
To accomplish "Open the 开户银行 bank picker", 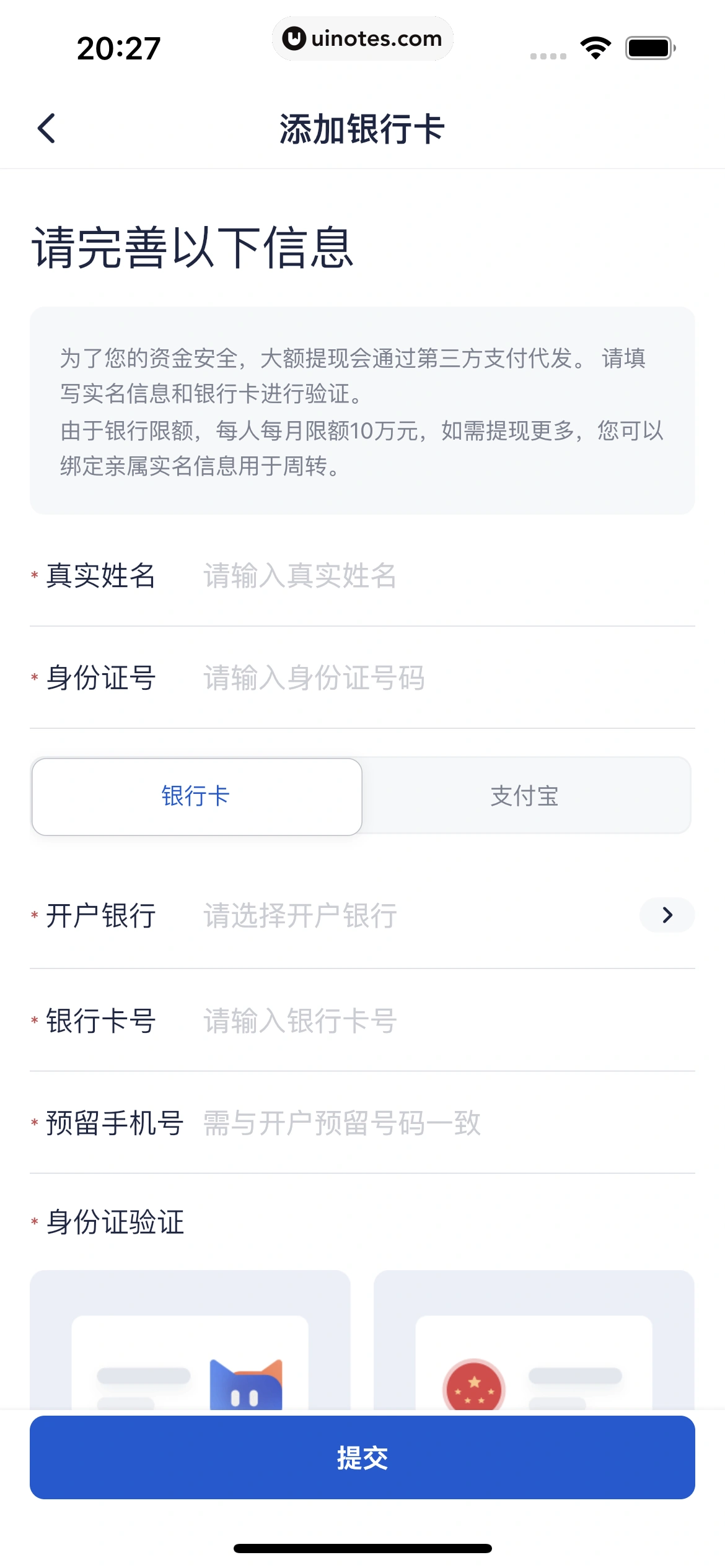I will coord(667,915).
